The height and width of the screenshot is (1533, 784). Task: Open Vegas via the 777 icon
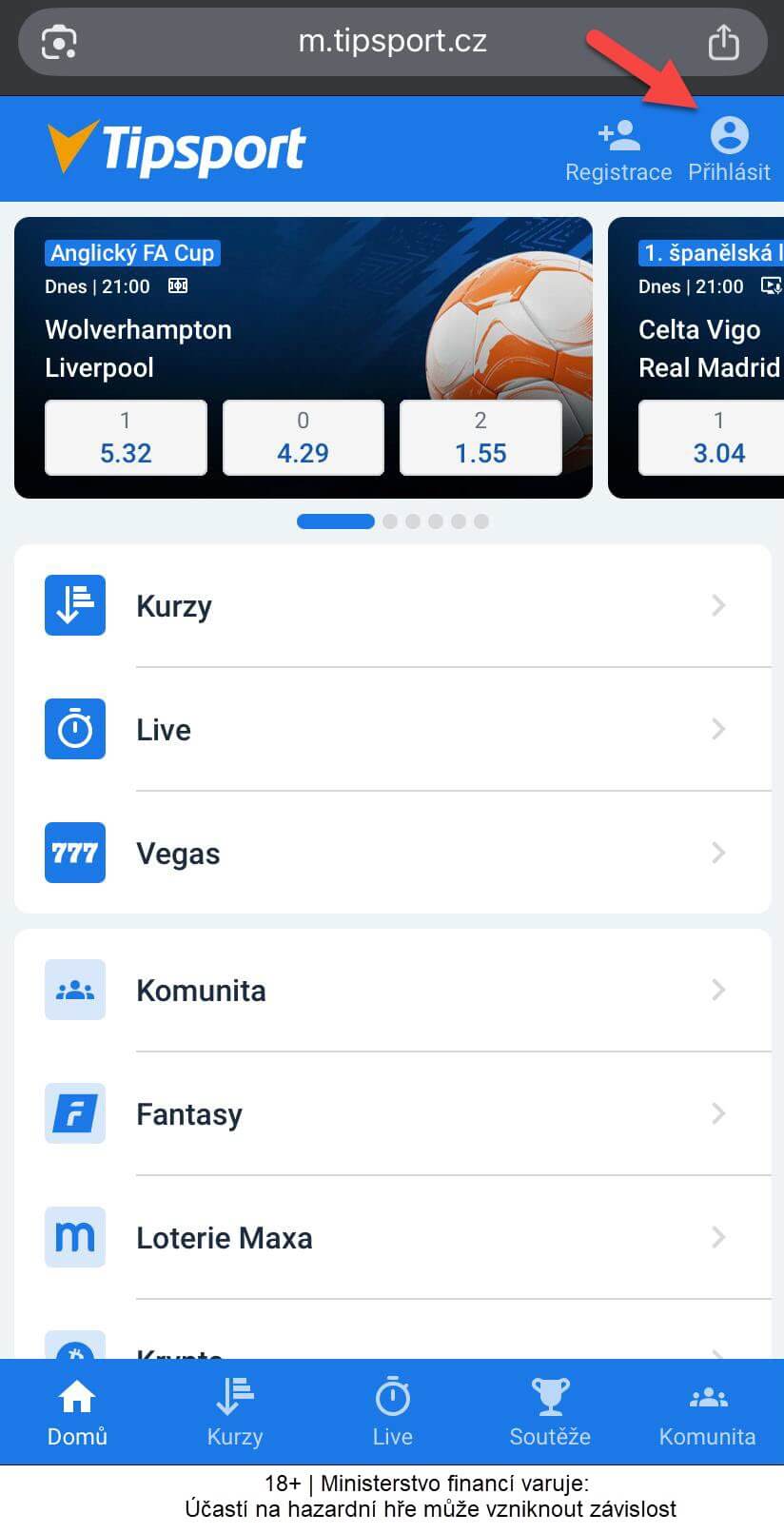coord(75,853)
